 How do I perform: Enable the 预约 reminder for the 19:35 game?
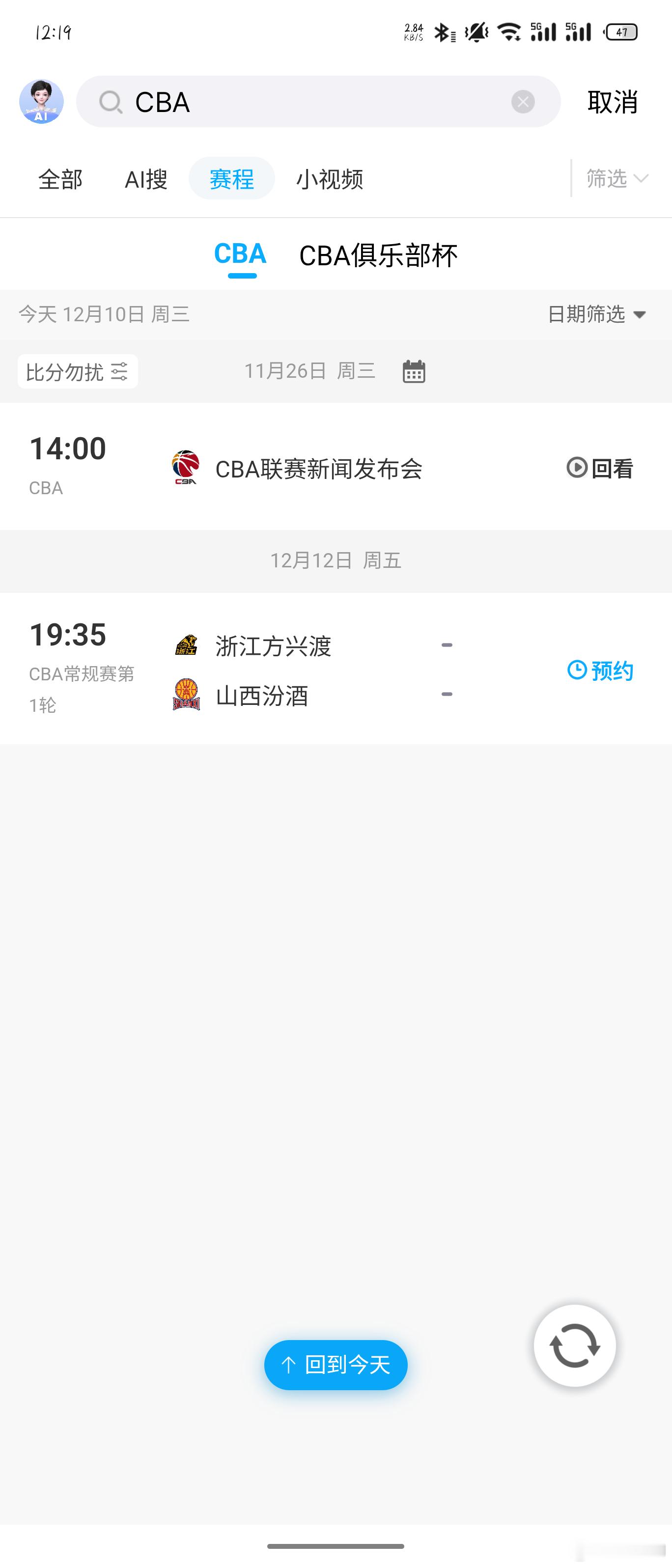(611, 670)
